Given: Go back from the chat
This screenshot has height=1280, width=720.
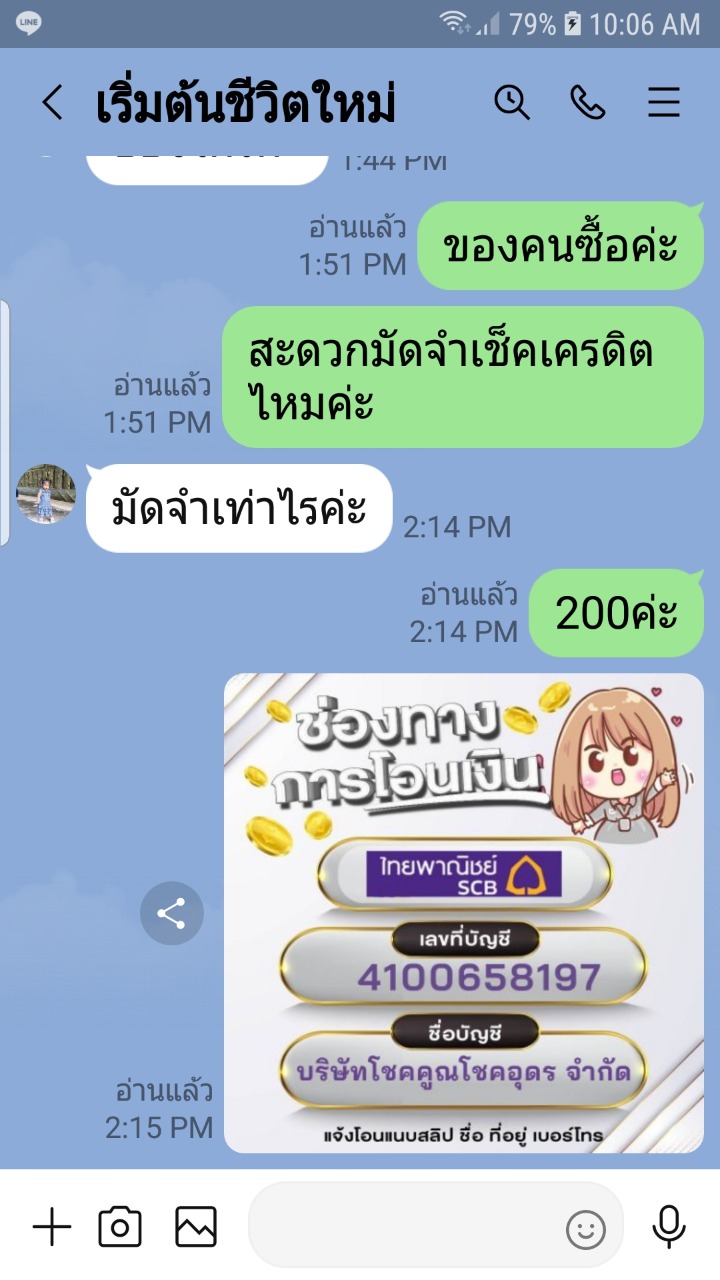Looking at the screenshot, I should pyautogui.click(x=52, y=103).
